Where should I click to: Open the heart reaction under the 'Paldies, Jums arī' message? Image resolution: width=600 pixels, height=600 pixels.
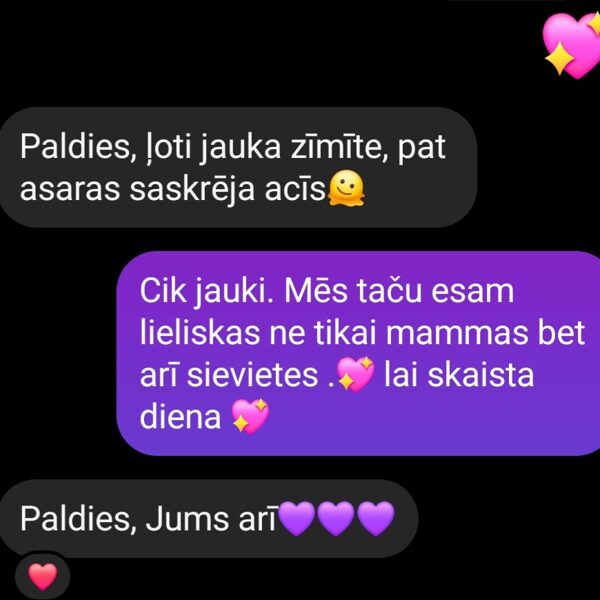(x=42, y=576)
